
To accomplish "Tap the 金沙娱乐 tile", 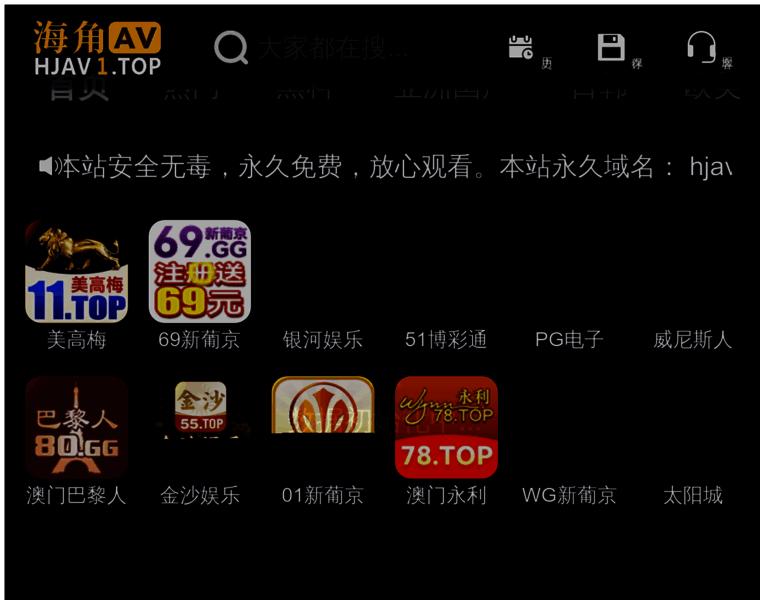I will (x=200, y=428).
